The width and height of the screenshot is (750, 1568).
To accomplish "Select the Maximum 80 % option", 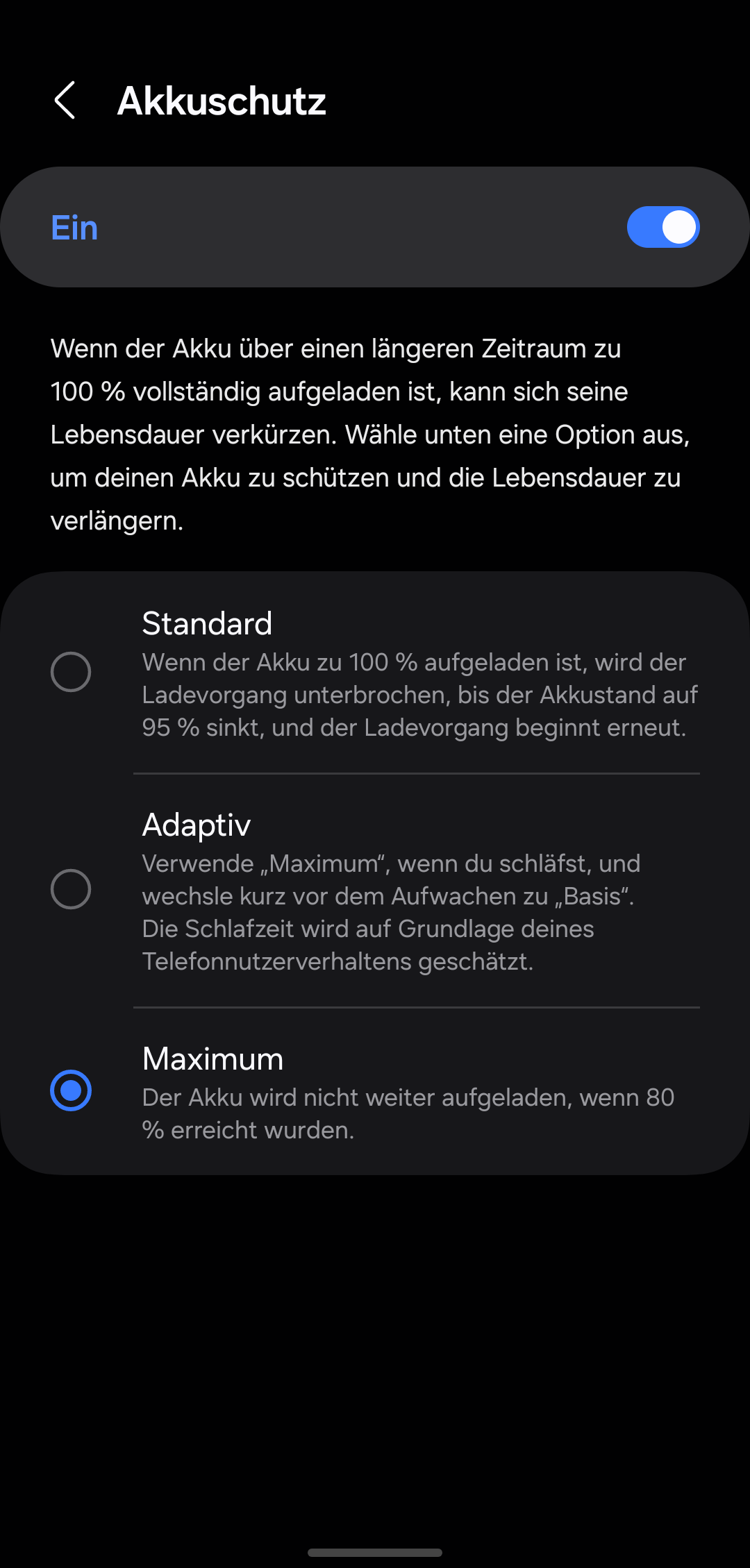I will [71, 1090].
